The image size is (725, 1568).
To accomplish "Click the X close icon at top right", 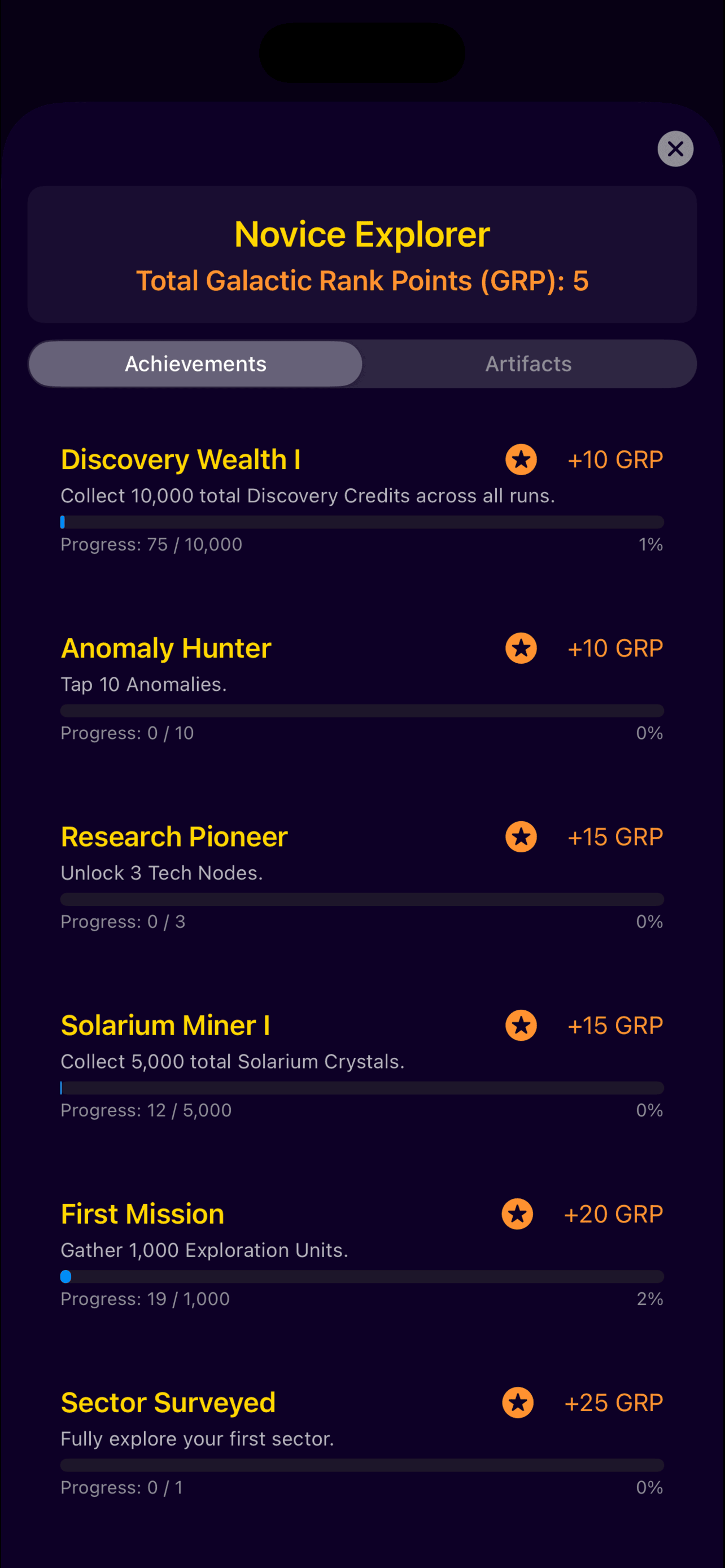I will [676, 148].
